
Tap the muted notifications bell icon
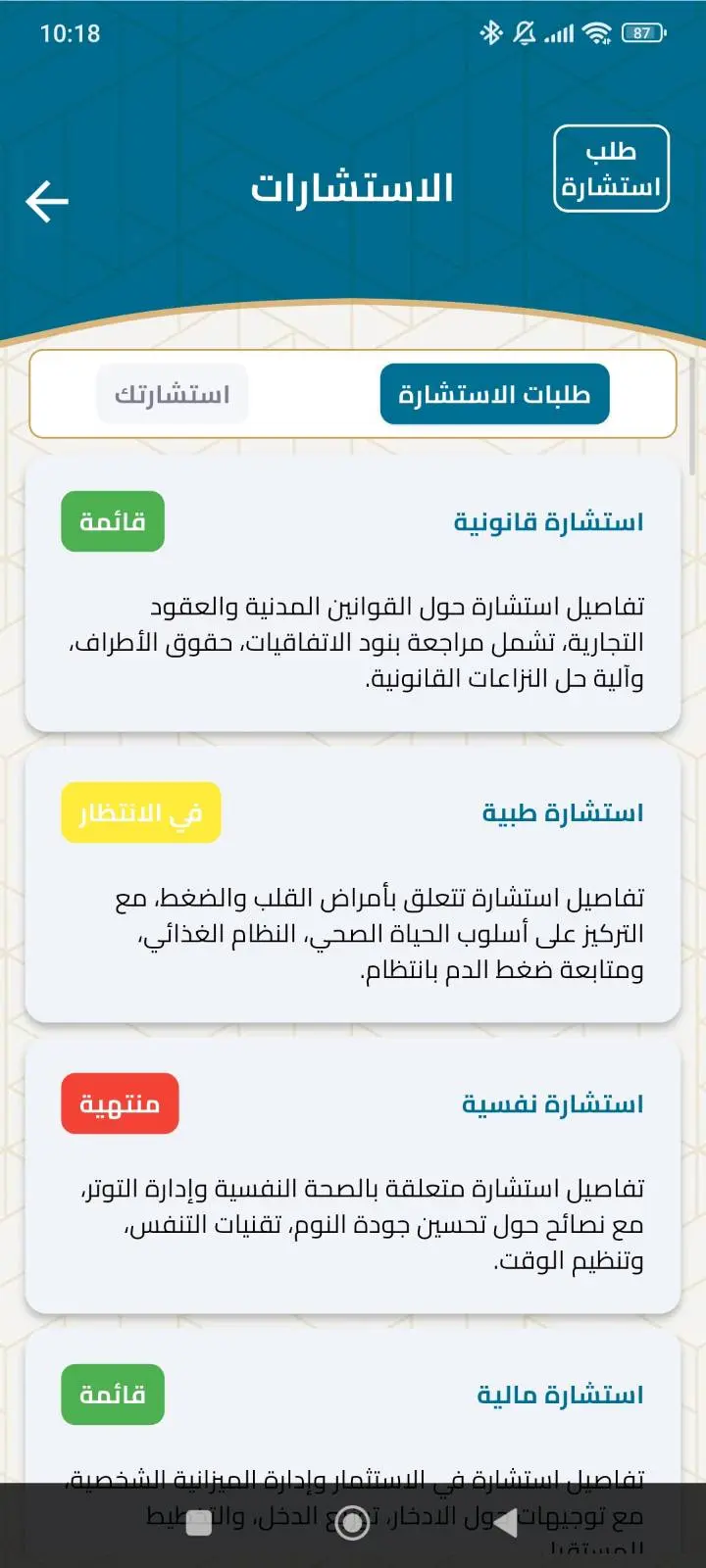[526, 31]
